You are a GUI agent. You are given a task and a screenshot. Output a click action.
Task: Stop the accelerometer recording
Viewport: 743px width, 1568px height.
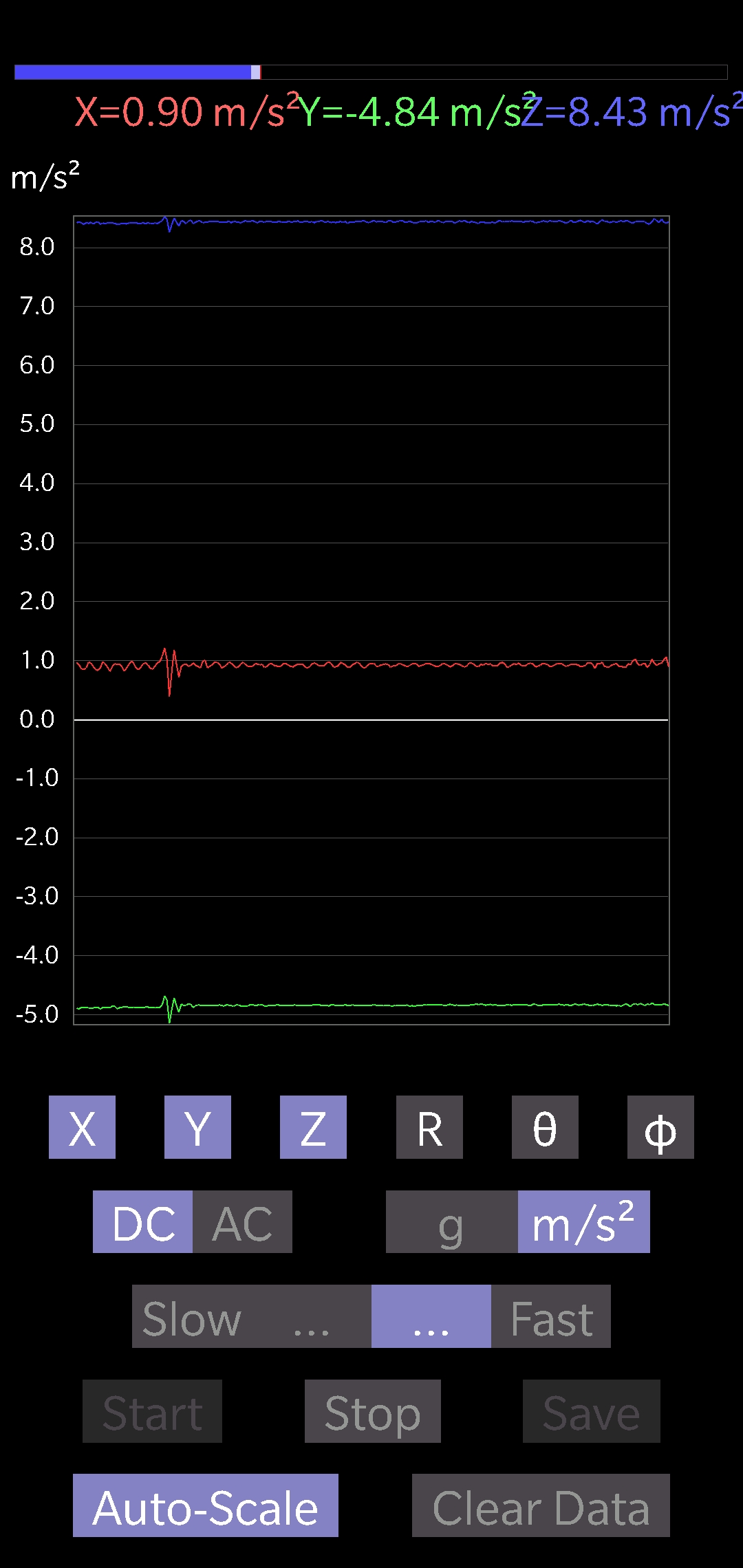372,1411
